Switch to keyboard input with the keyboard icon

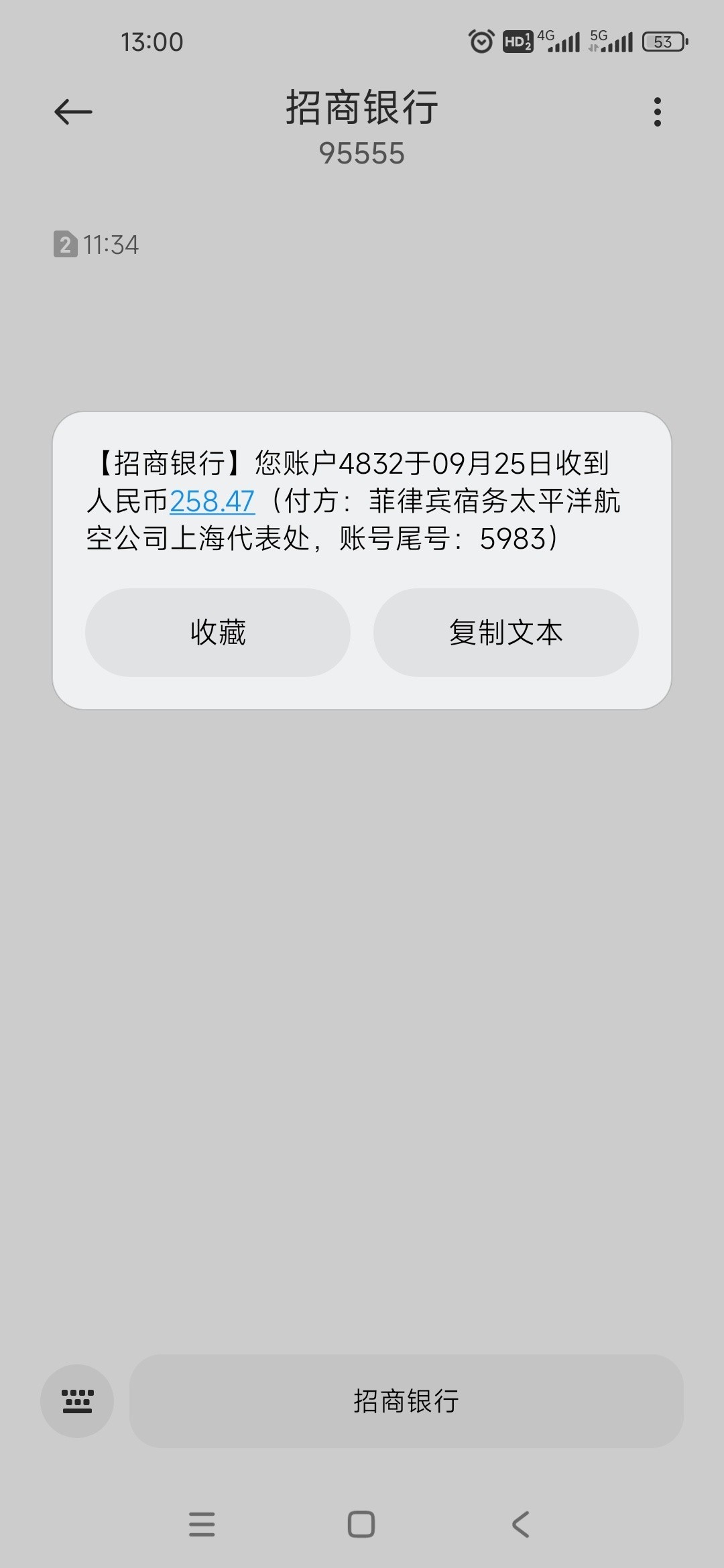tap(77, 1401)
